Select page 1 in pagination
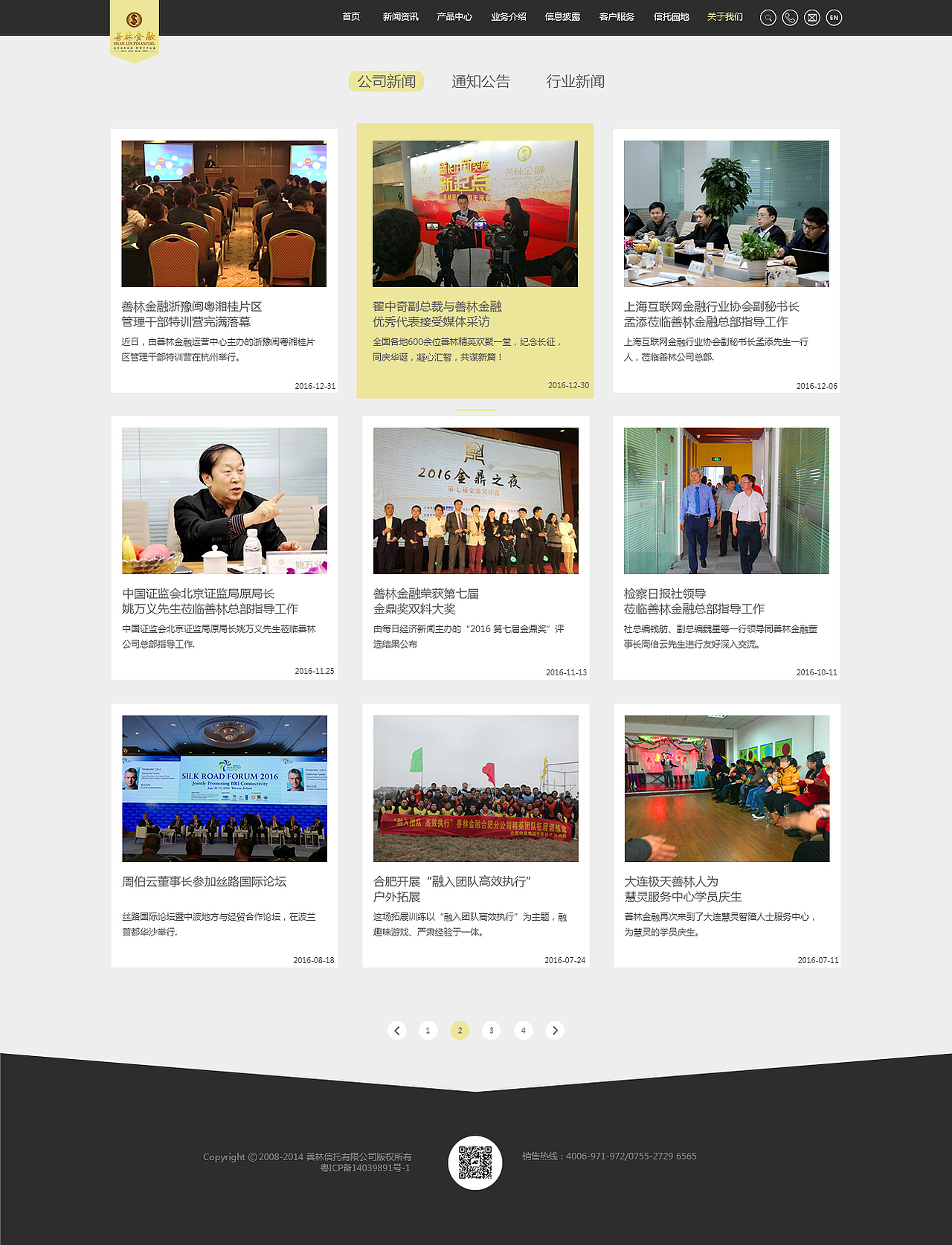This screenshot has width=952, height=1245. point(428,1030)
